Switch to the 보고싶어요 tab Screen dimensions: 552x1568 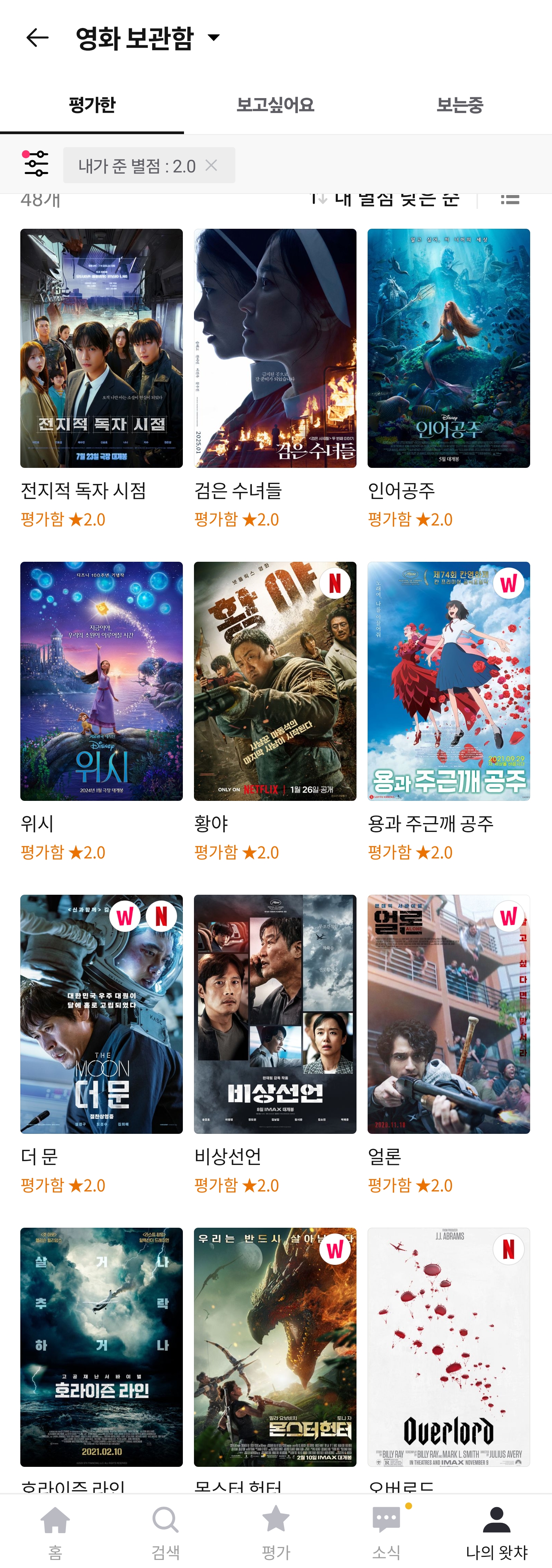275,105
